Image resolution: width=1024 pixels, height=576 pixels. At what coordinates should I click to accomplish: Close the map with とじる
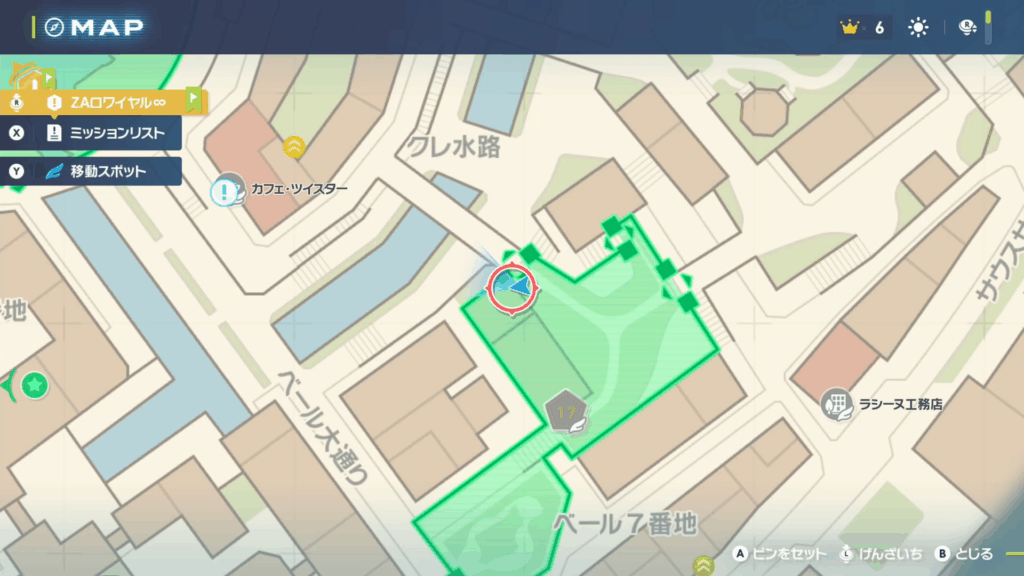[965, 553]
